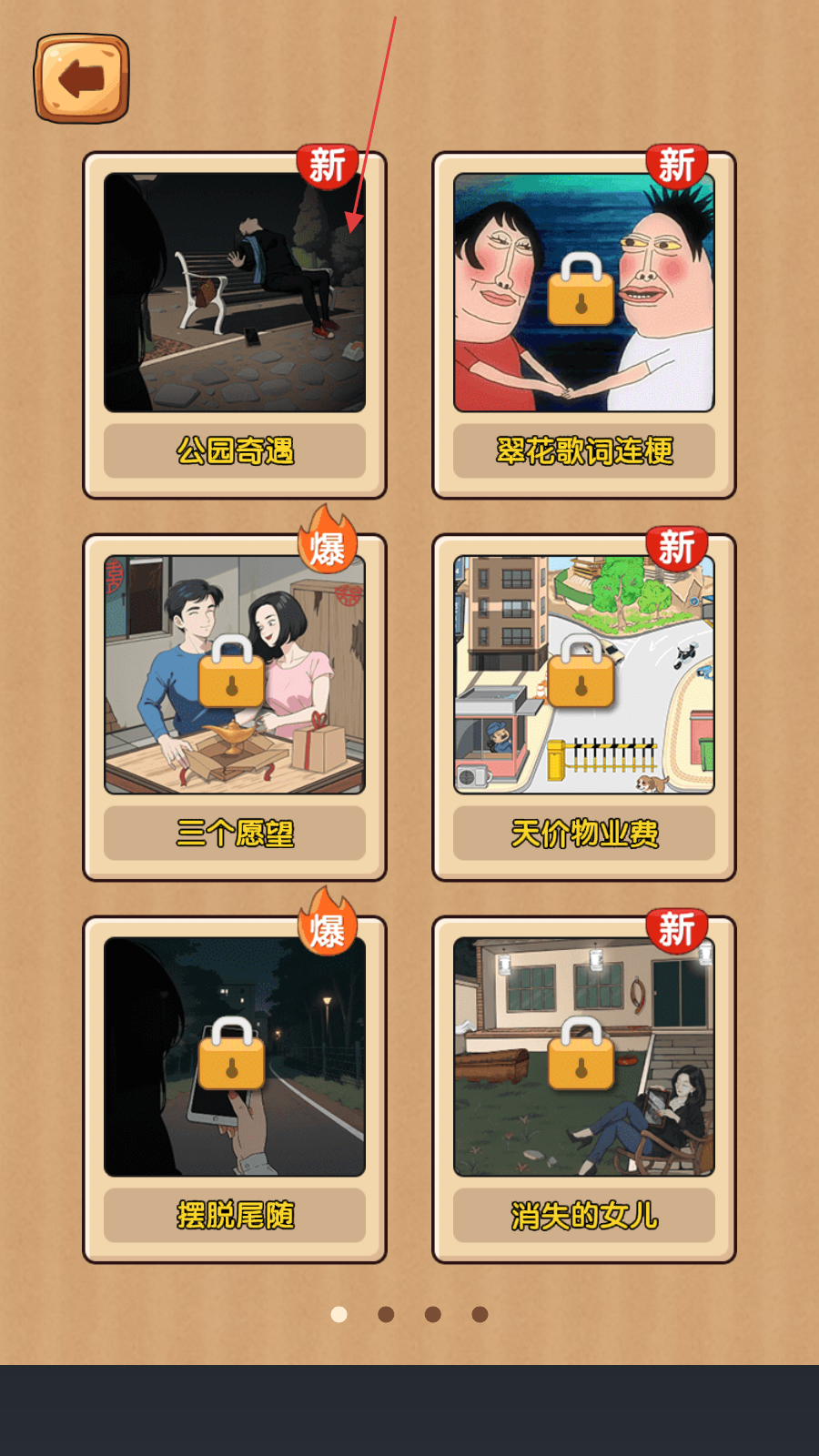This screenshot has width=819, height=1456.
Task: Go back with the orange arrow button
Action: [82, 78]
